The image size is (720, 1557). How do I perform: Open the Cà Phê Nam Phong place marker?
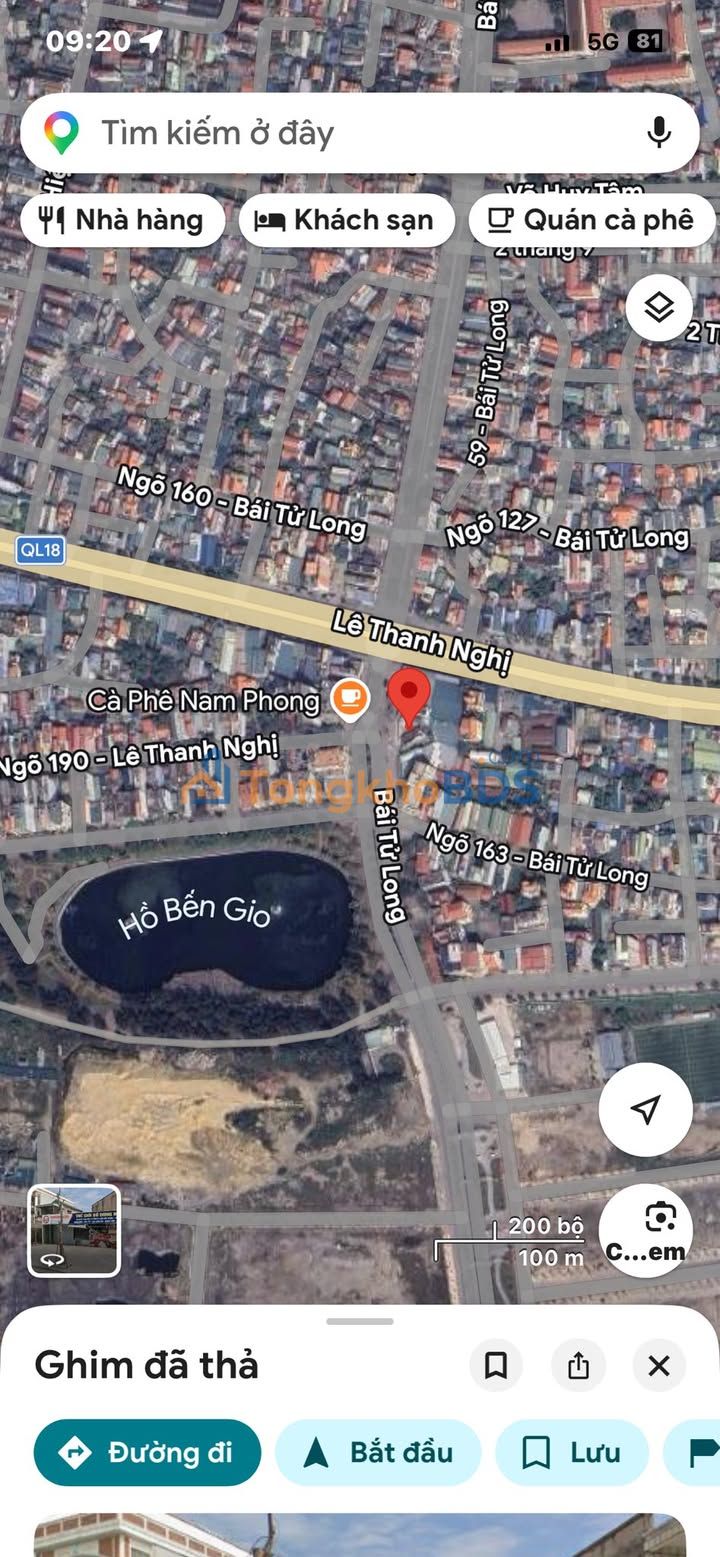tap(349, 699)
